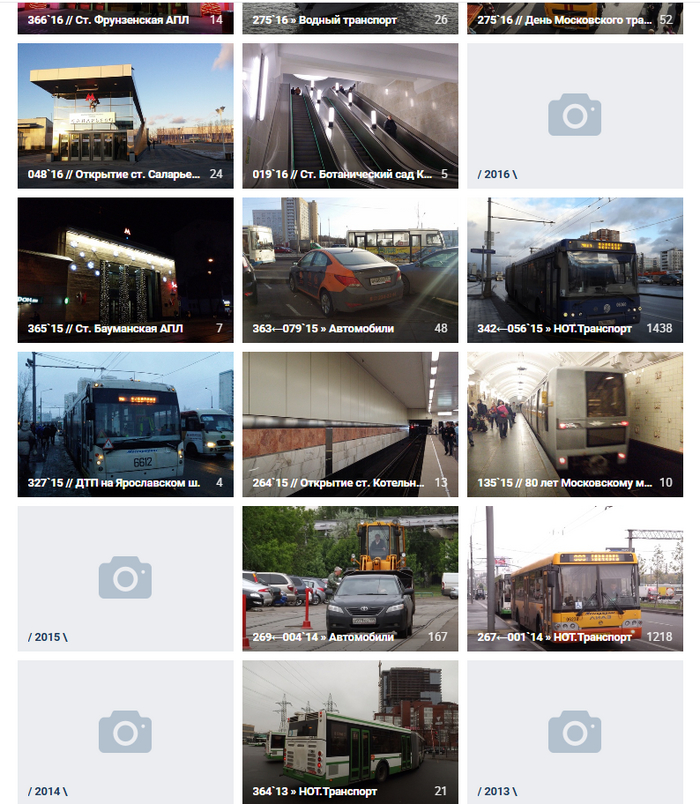View album 264`15 Открытие ст. Котельники

click(350, 424)
